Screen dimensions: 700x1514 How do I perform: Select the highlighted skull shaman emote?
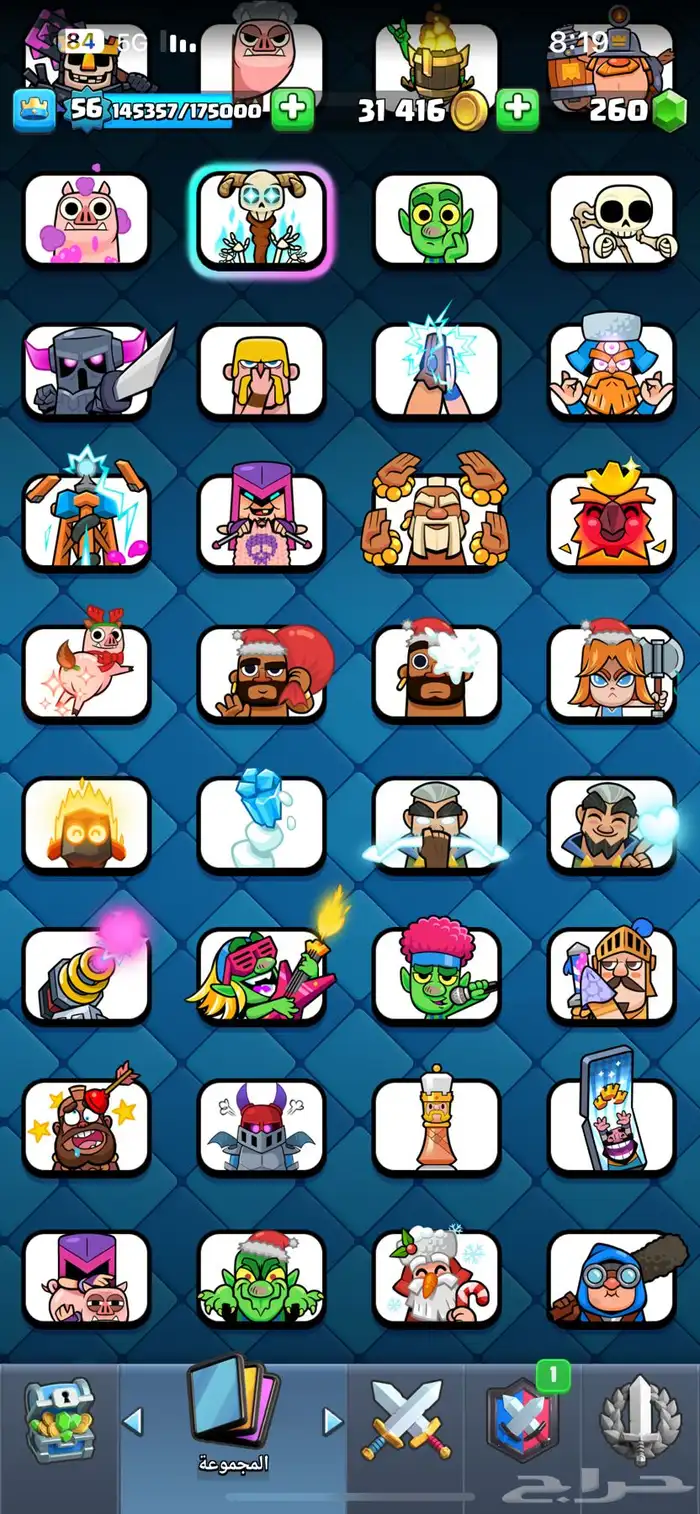[262, 220]
